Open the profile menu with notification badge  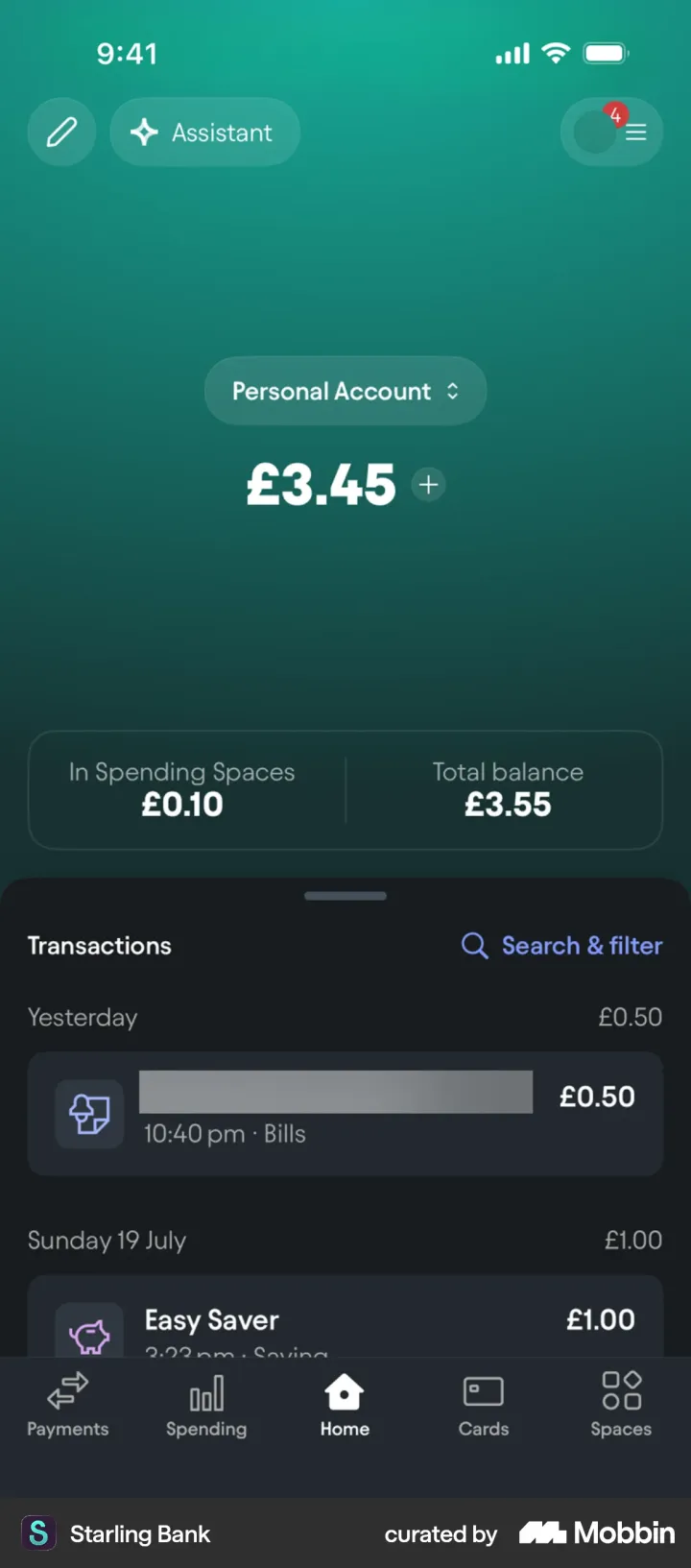611,133
